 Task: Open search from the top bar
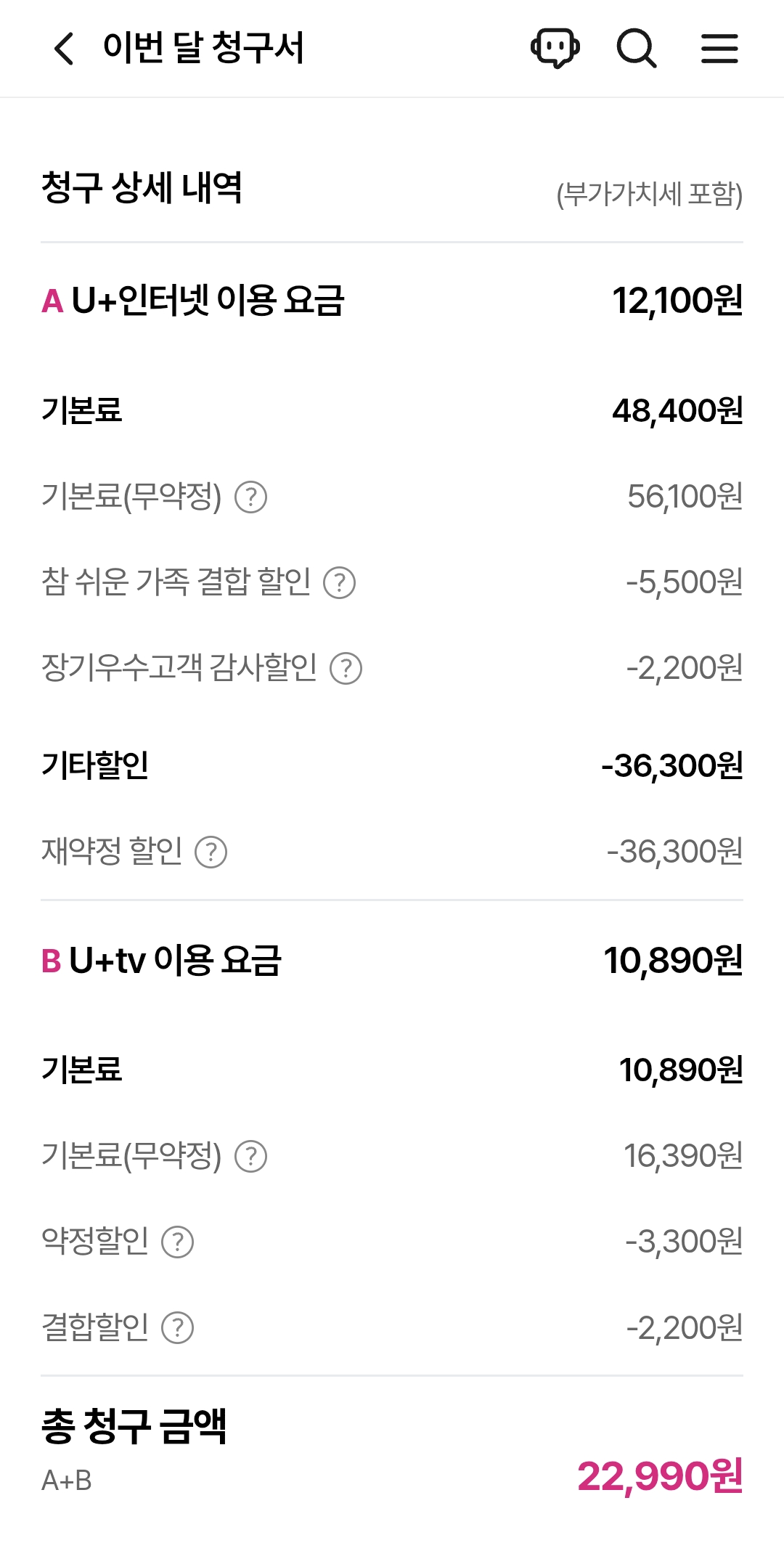point(637,49)
